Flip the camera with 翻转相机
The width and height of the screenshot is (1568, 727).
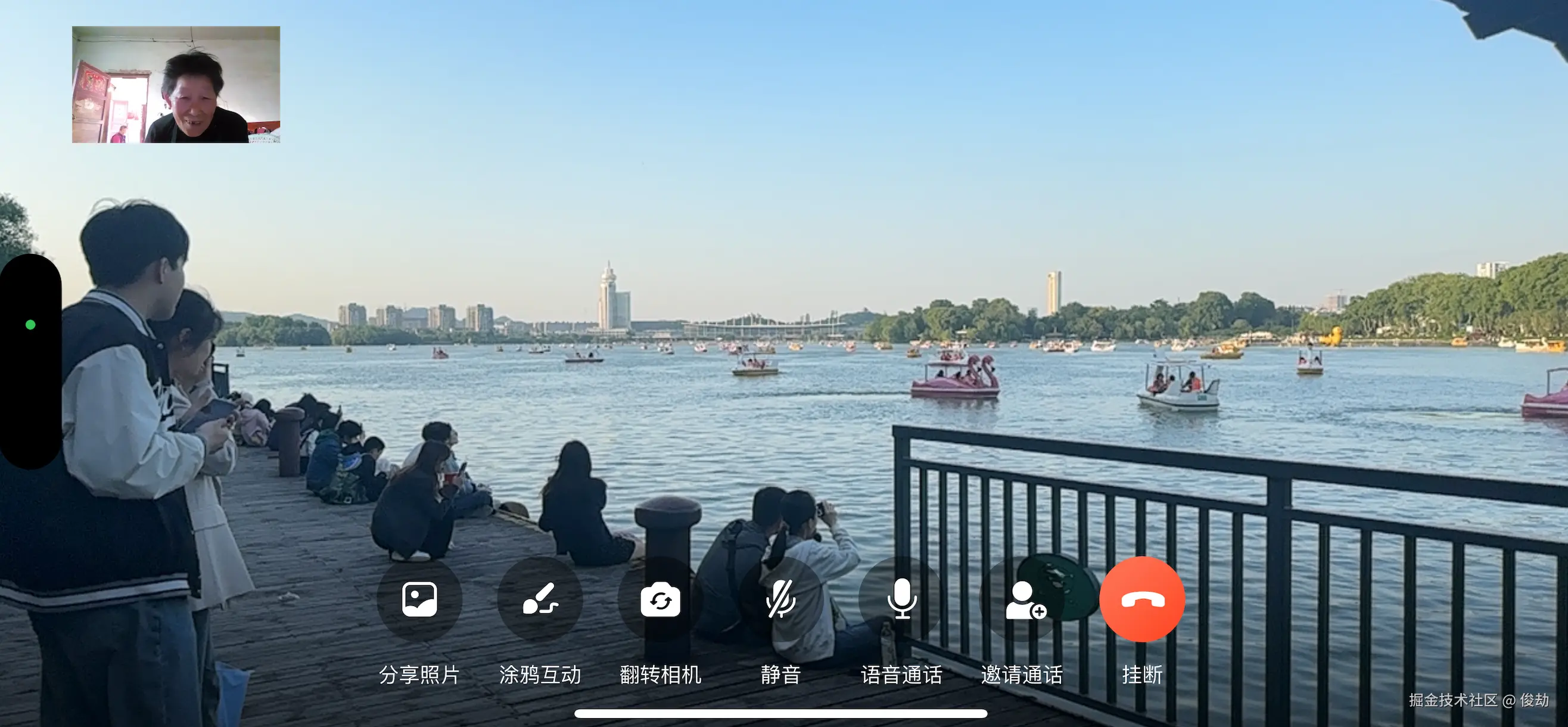coord(661,599)
